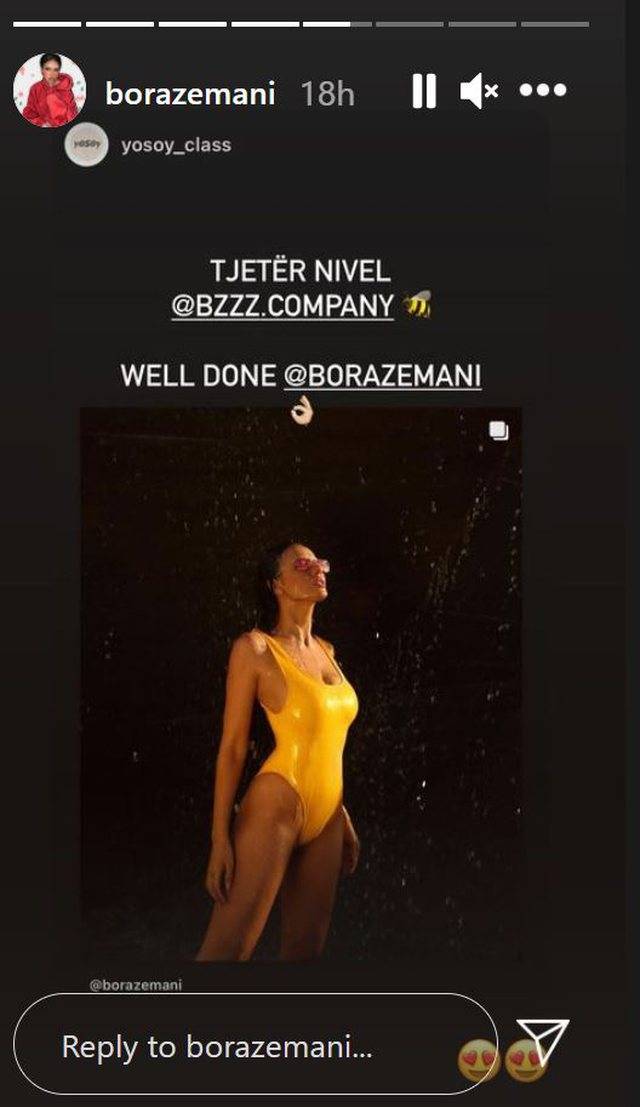This screenshot has height=1107, width=640.
Task: Unmute the story audio
Action: 479,92
